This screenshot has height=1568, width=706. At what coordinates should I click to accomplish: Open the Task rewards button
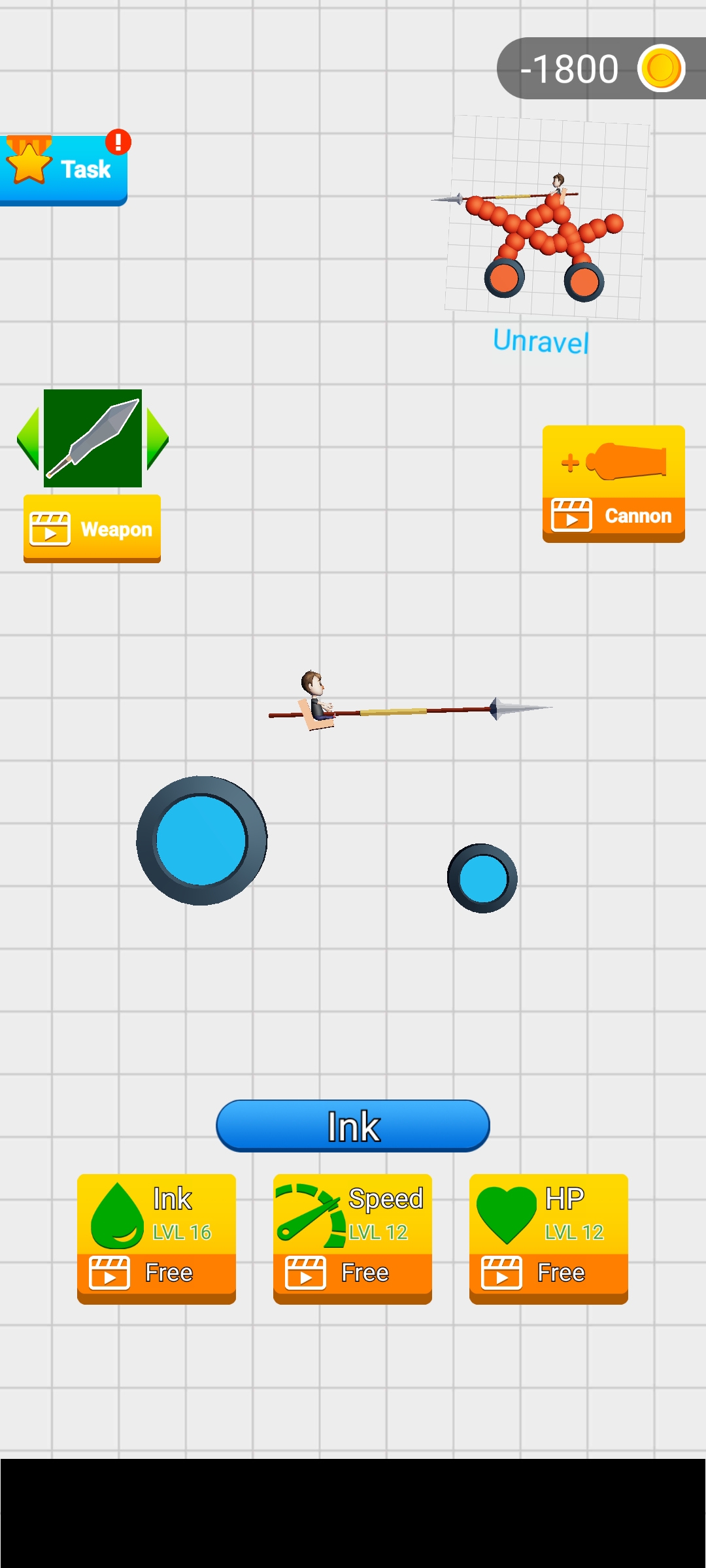[x=63, y=170]
